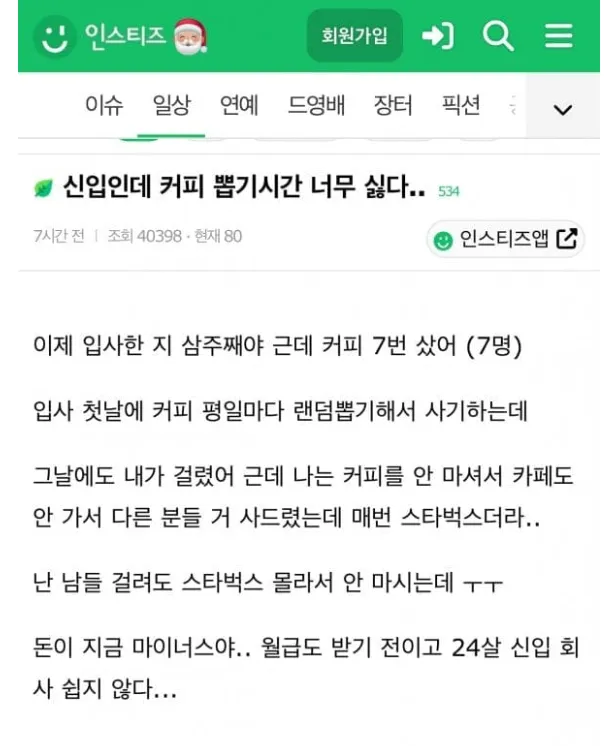Open the 인스티즈앱 app link button
Screen dimensions: 616x746
tap(504, 239)
